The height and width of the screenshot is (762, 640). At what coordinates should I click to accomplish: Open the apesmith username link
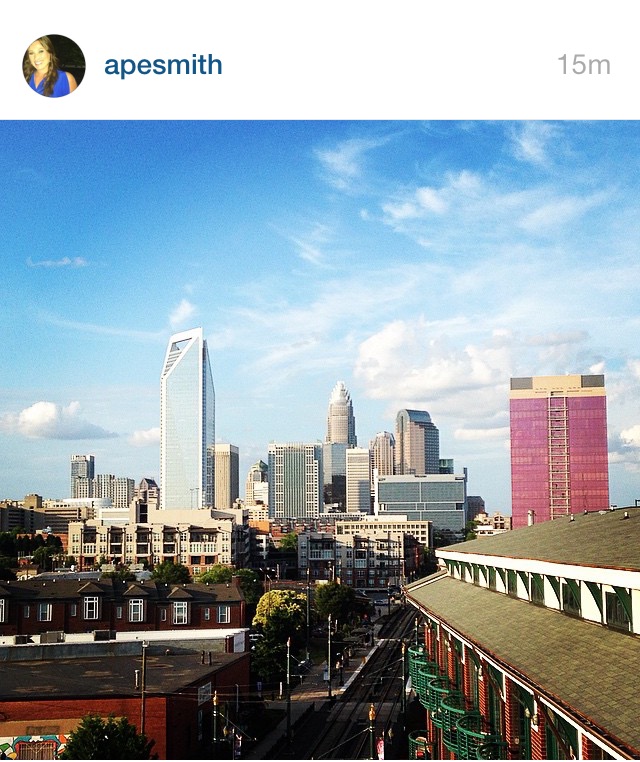(163, 66)
